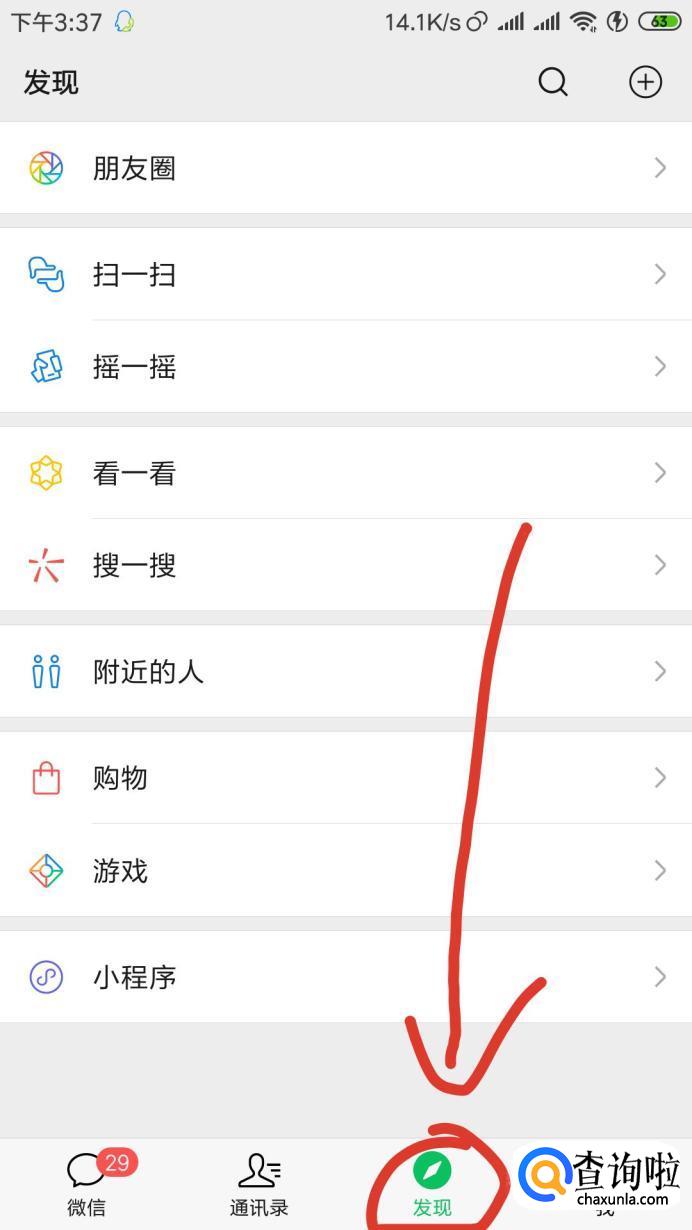The width and height of the screenshot is (692, 1230).
Task: Open 小程序 Mini Programs
Action: click(345, 977)
